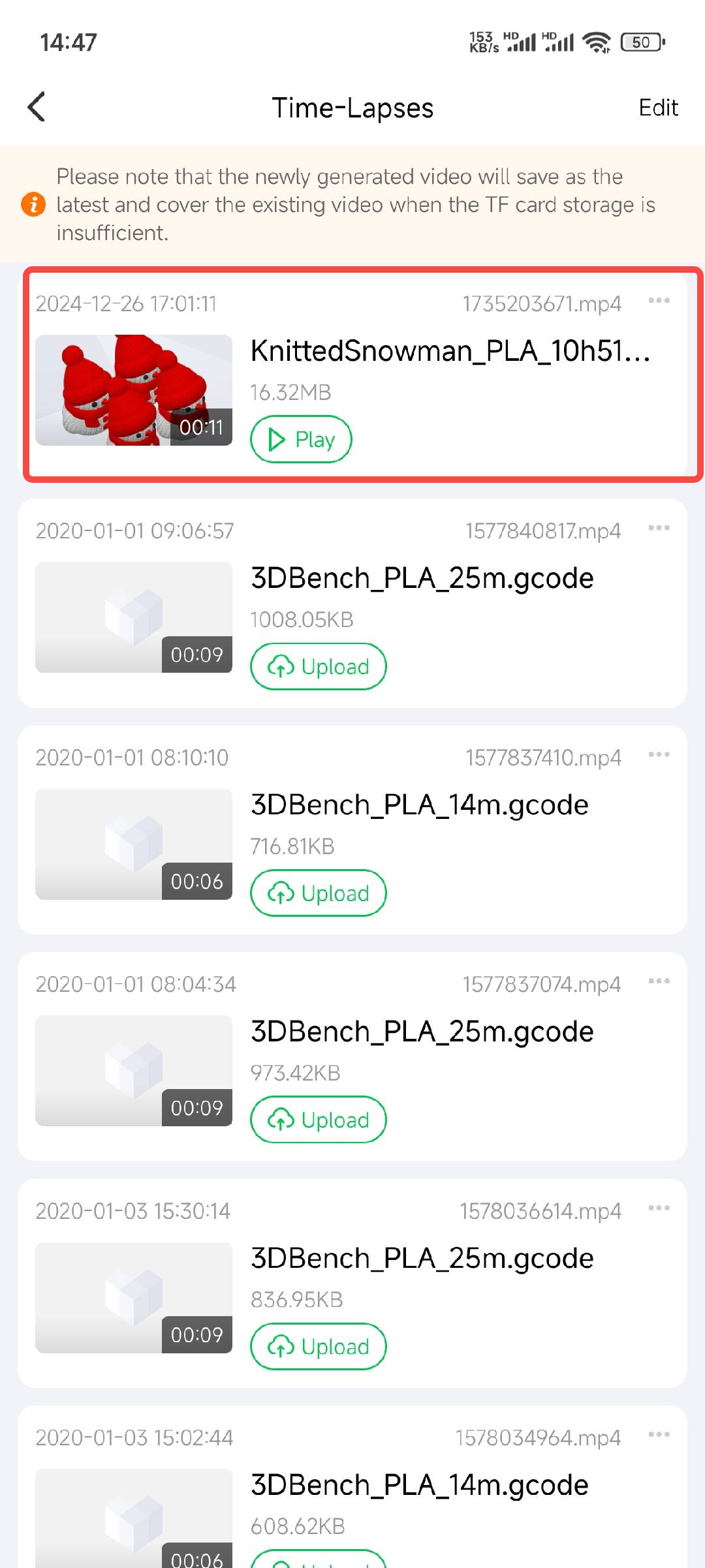Open more options for 1577840817.mp4
The width and height of the screenshot is (705, 1568).
pos(659,528)
